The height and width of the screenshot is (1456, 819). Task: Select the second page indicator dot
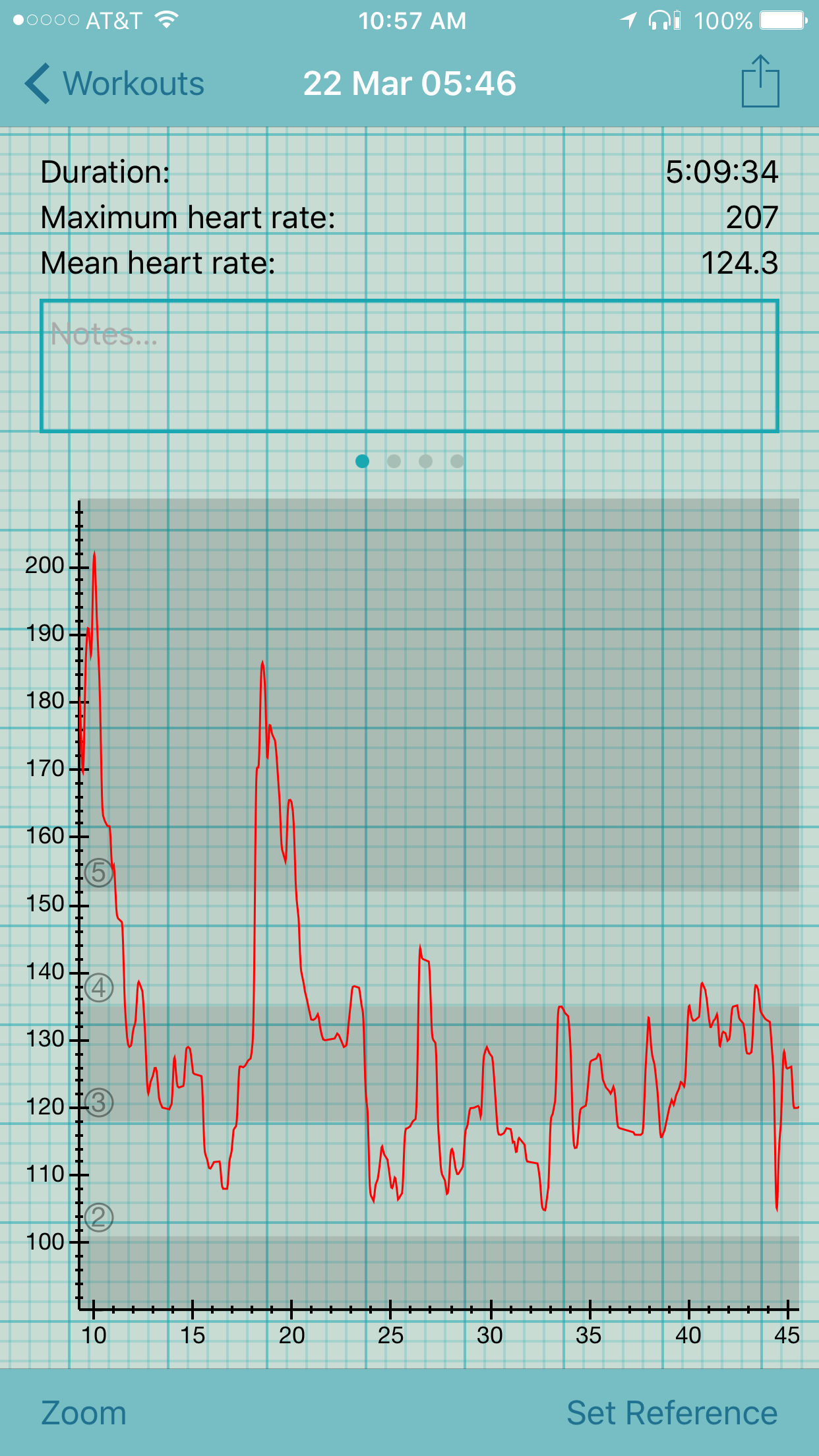394,461
